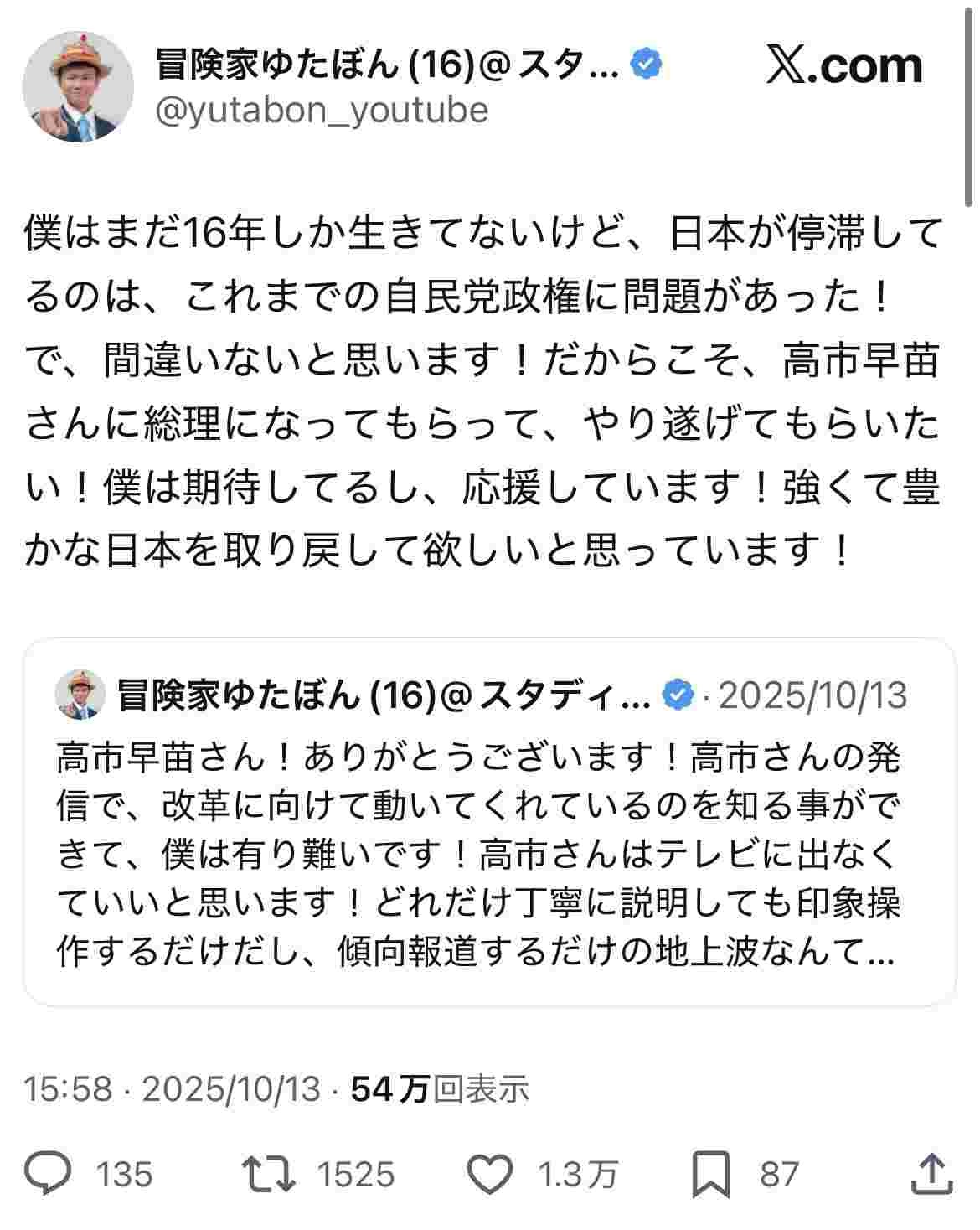Open the @yutabon_youtube profile handle
The width and height of the screenshot is (980, 1230).
pyautogui.click(x=322, y=111)
